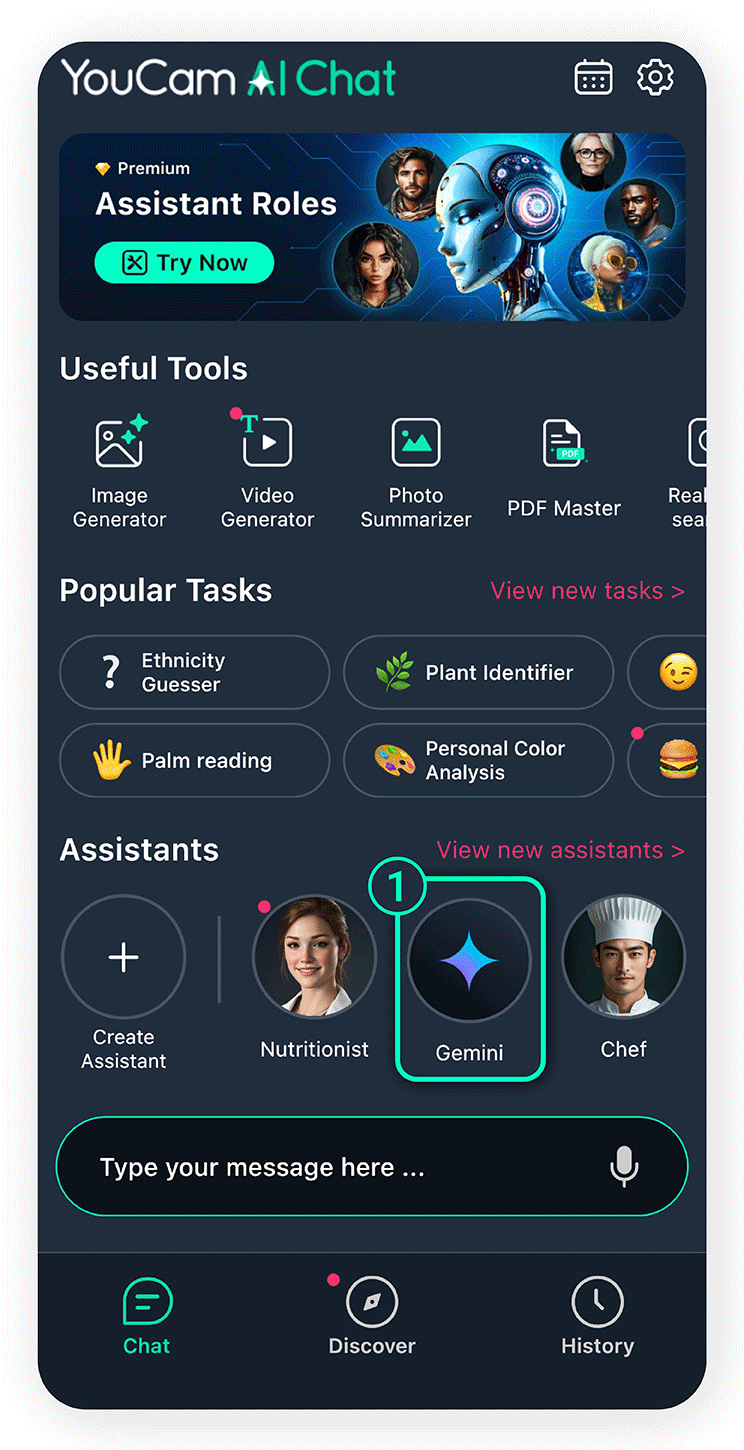
Task: Tap Try Now on the Premium banner
Action: [x=184, y=263]
